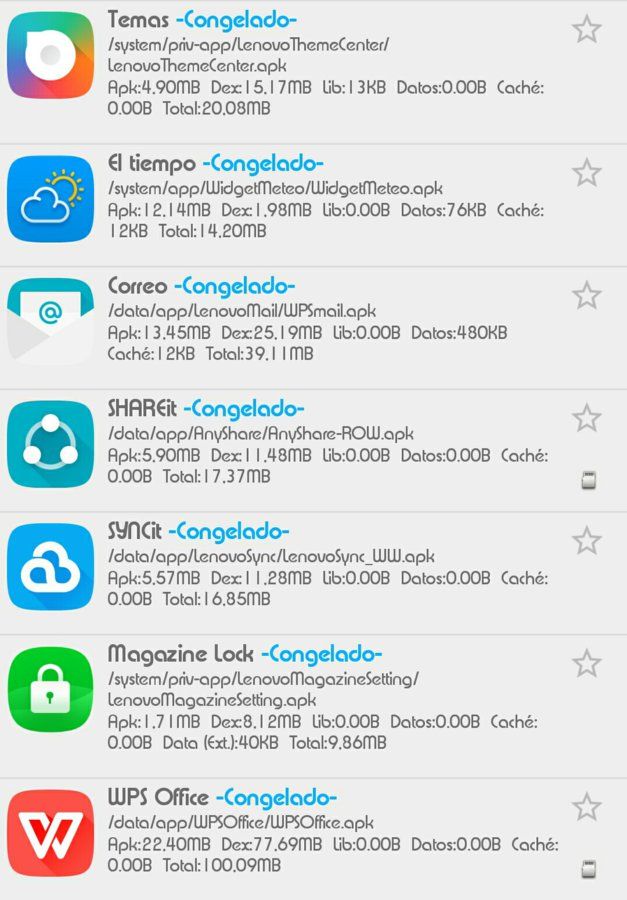
Task: Tap the star next to SHAREit
Action: (x=586, y=418)
